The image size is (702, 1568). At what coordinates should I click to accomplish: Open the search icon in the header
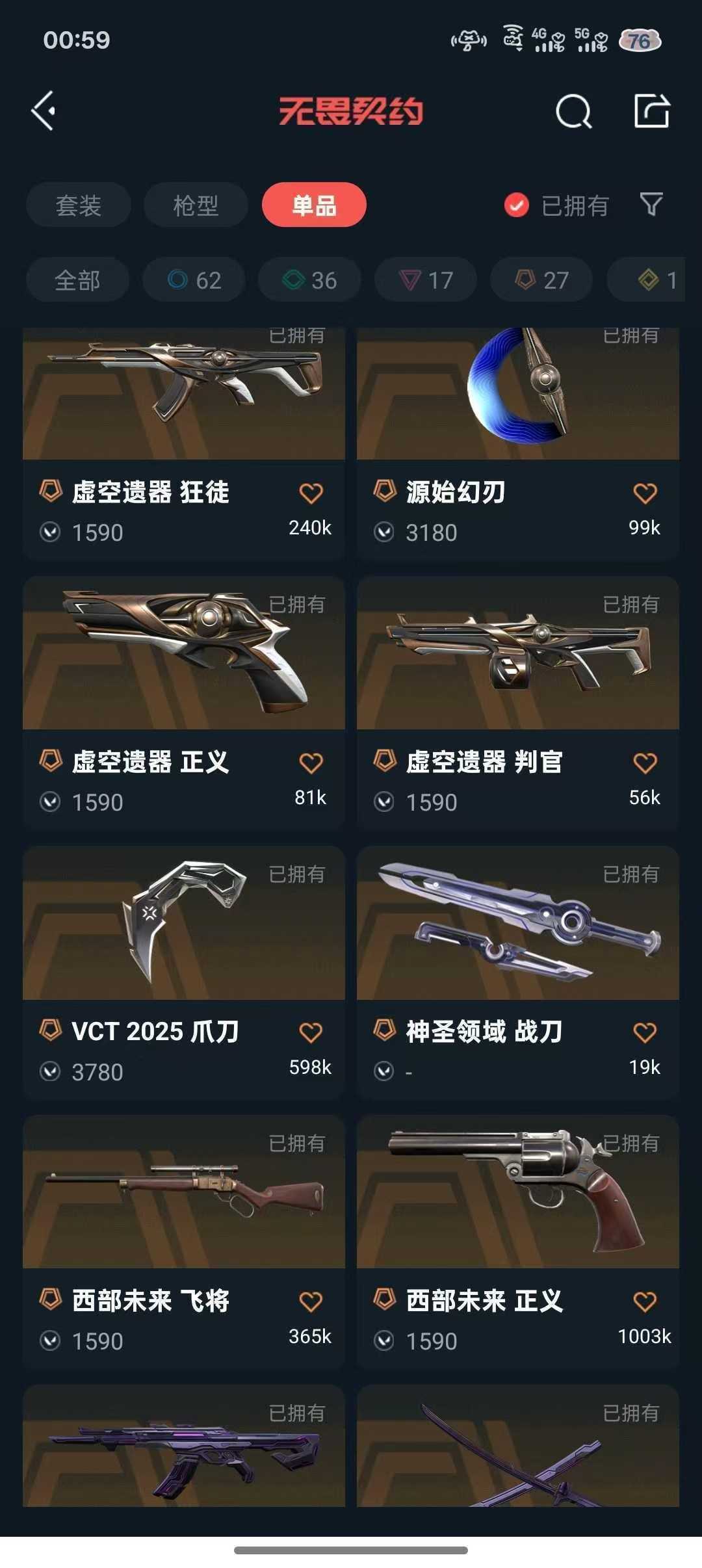pyautogui.click(x=573, y=112)
